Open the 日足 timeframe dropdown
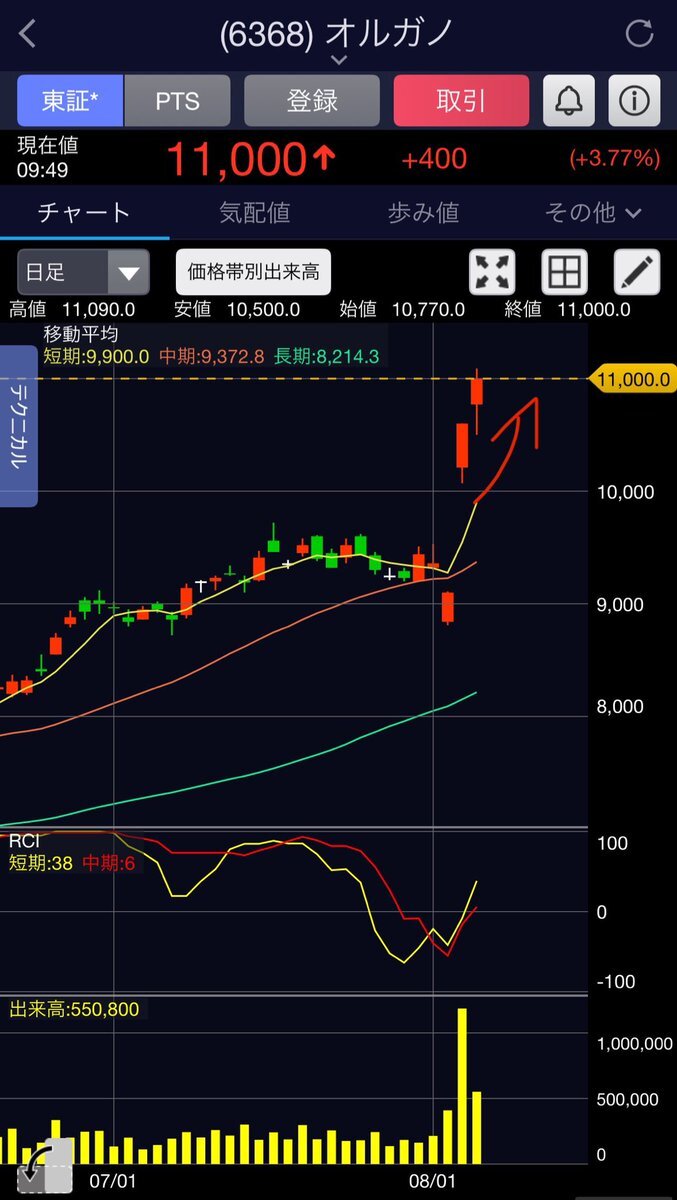The image size is (677, 1200). [x=84, y=272]
